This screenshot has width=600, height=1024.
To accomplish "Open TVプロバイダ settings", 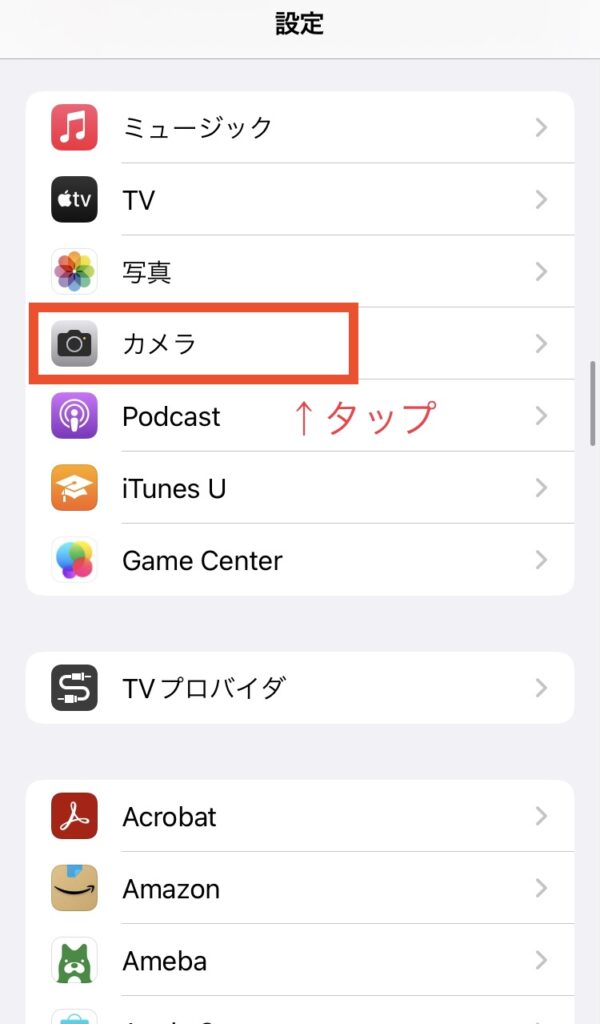I will tap(300, 688).
